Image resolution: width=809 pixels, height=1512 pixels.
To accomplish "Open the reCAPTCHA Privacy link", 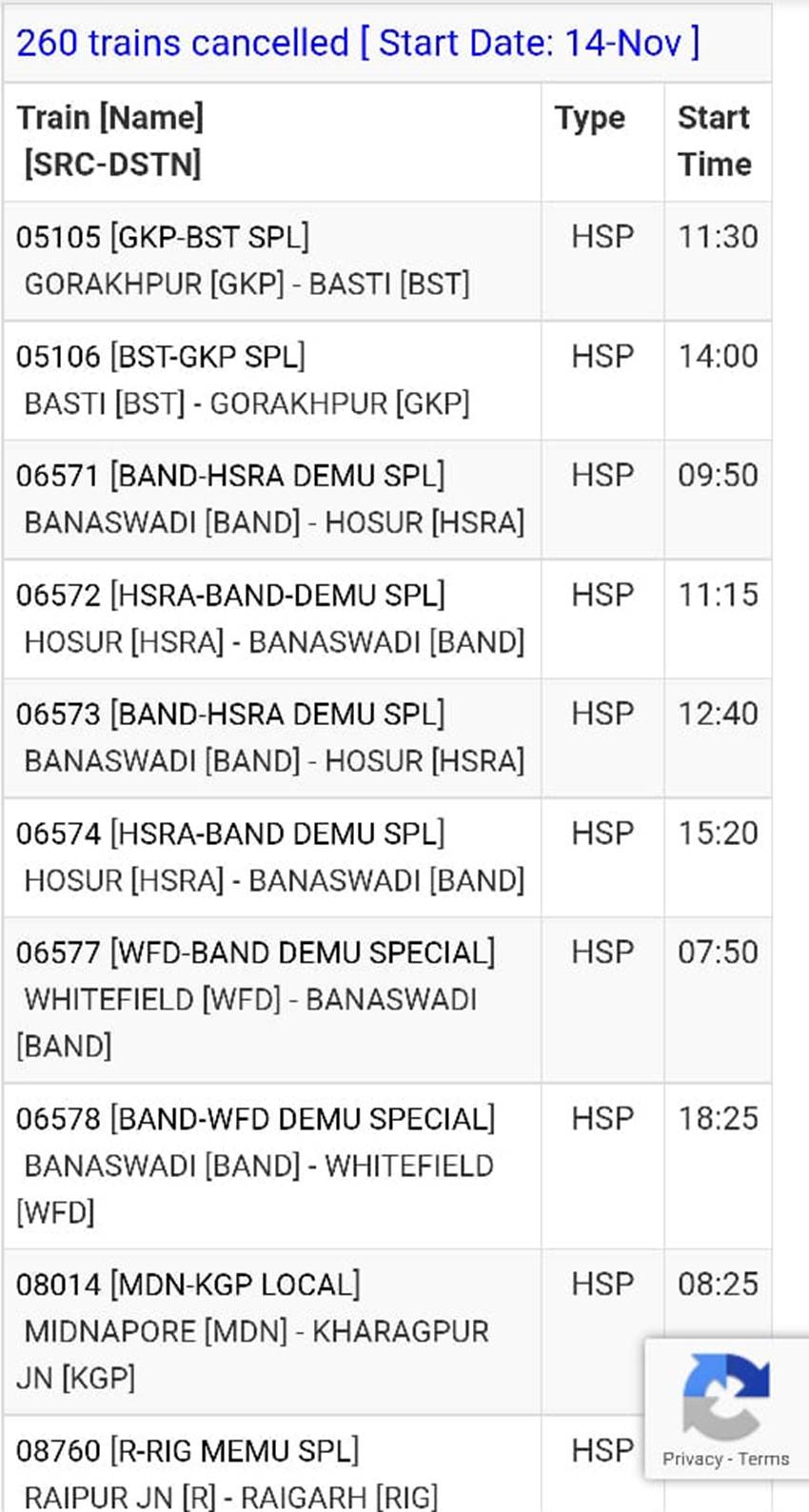I will [x=692, y=1460].
